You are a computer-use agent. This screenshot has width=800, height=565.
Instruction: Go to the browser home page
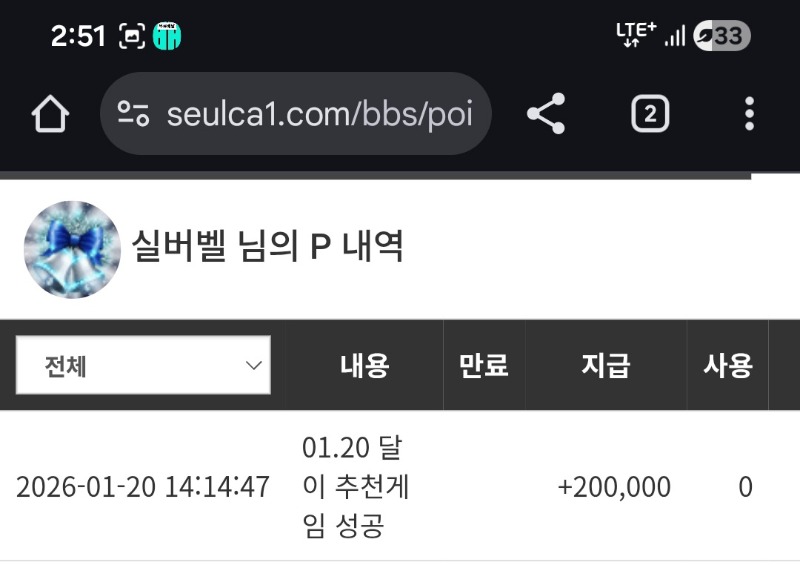[50, 114]
